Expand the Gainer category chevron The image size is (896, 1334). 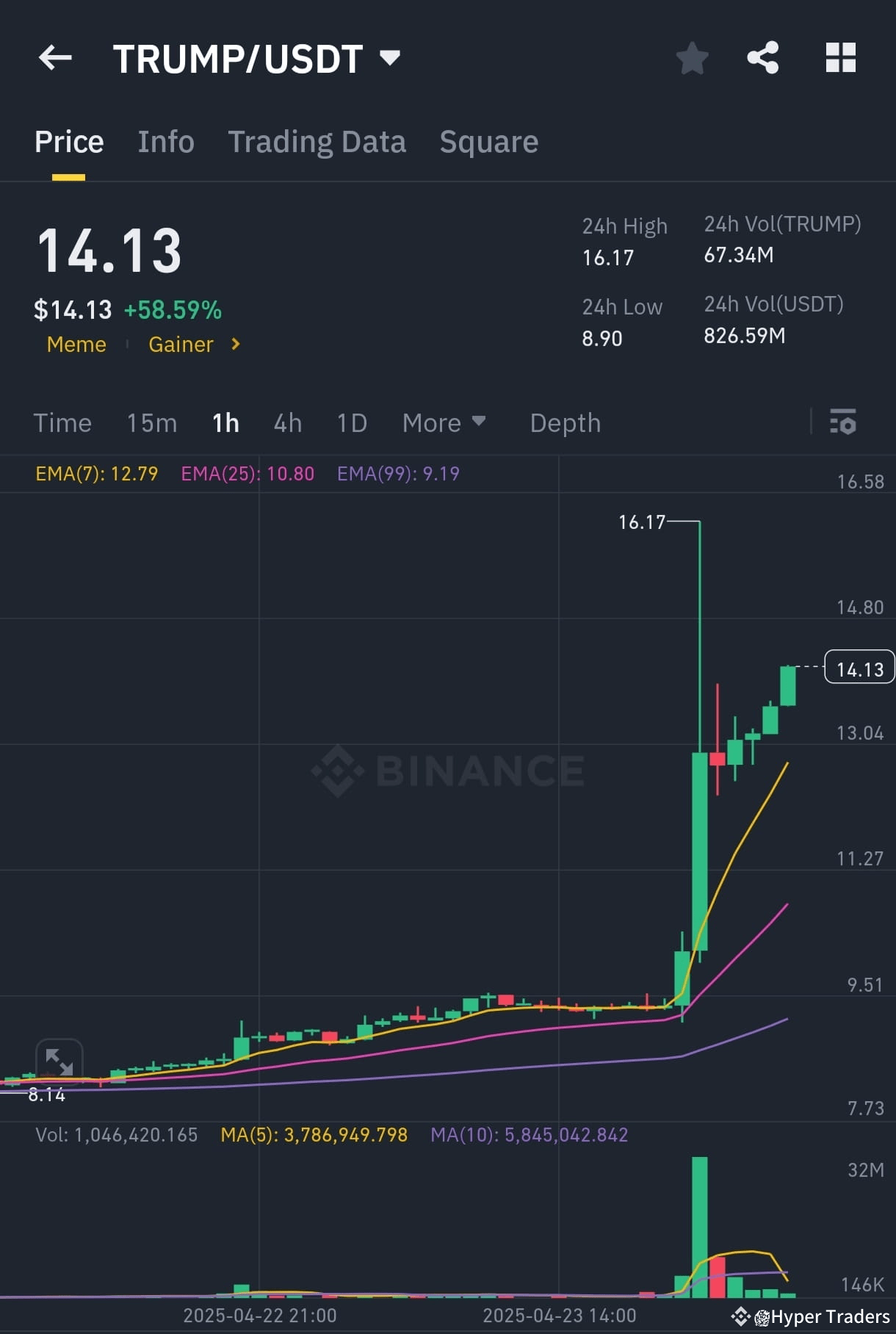[234, 344]
